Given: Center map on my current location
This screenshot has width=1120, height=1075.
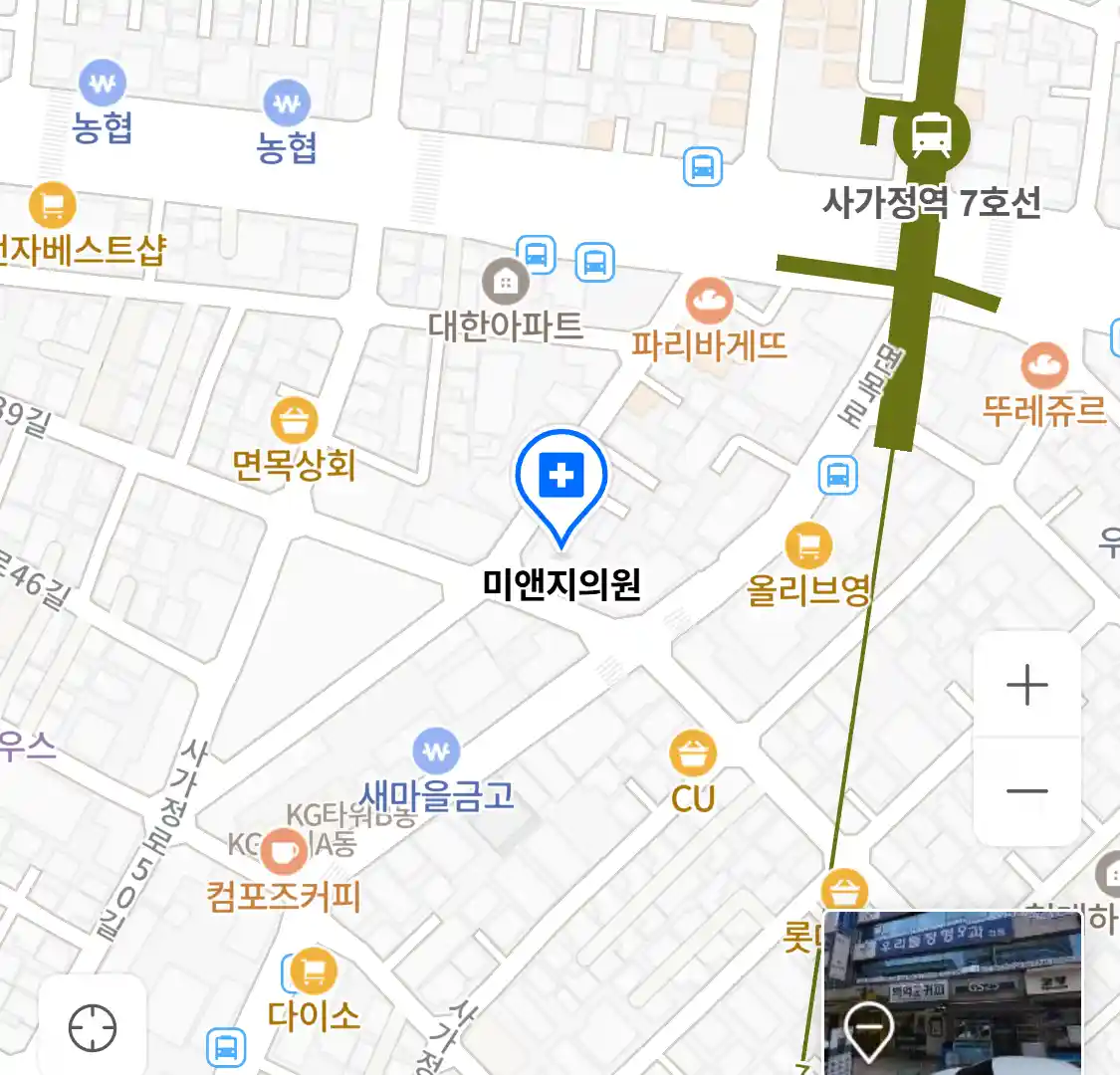Looking at the screenshot, I should pos(93,1027).
